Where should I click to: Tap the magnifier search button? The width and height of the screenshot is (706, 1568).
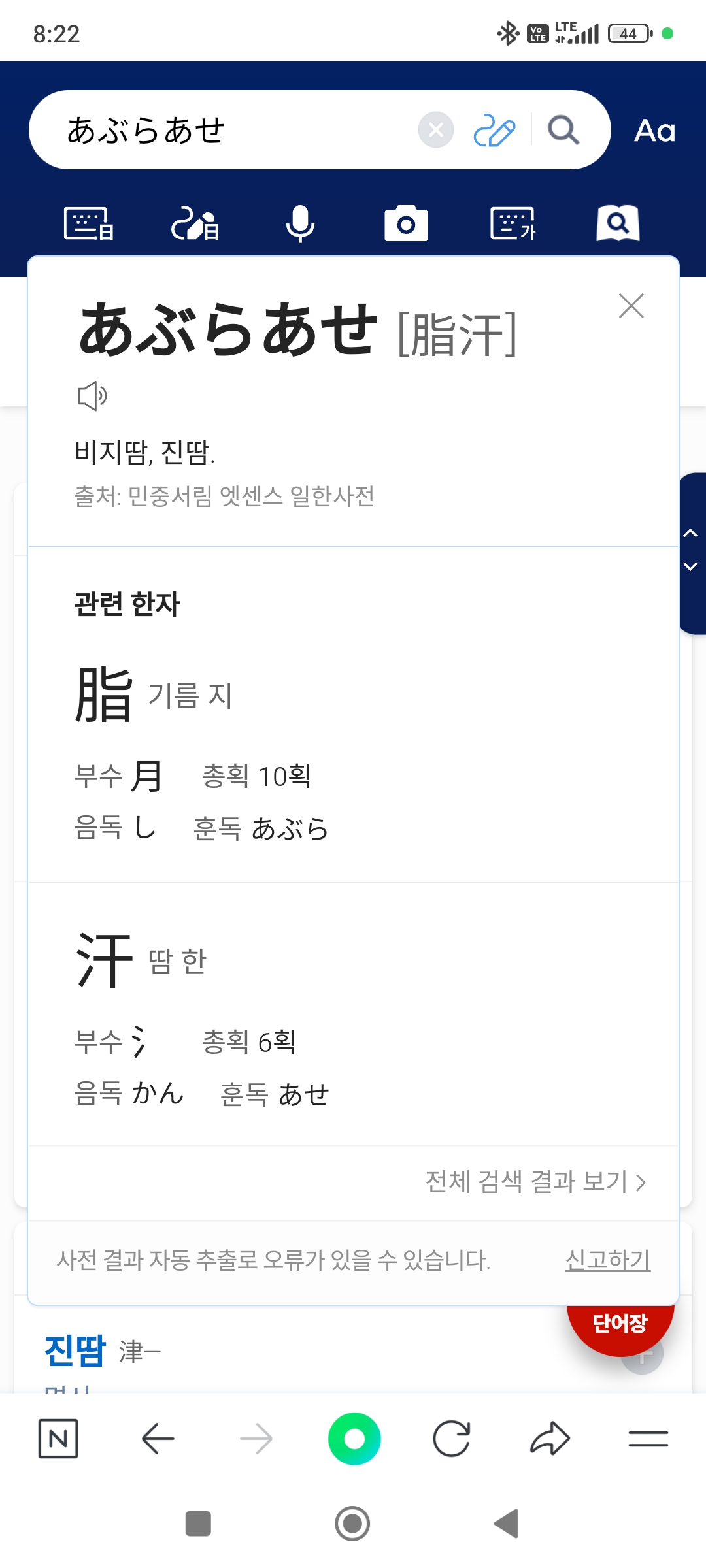pos(563,130)
